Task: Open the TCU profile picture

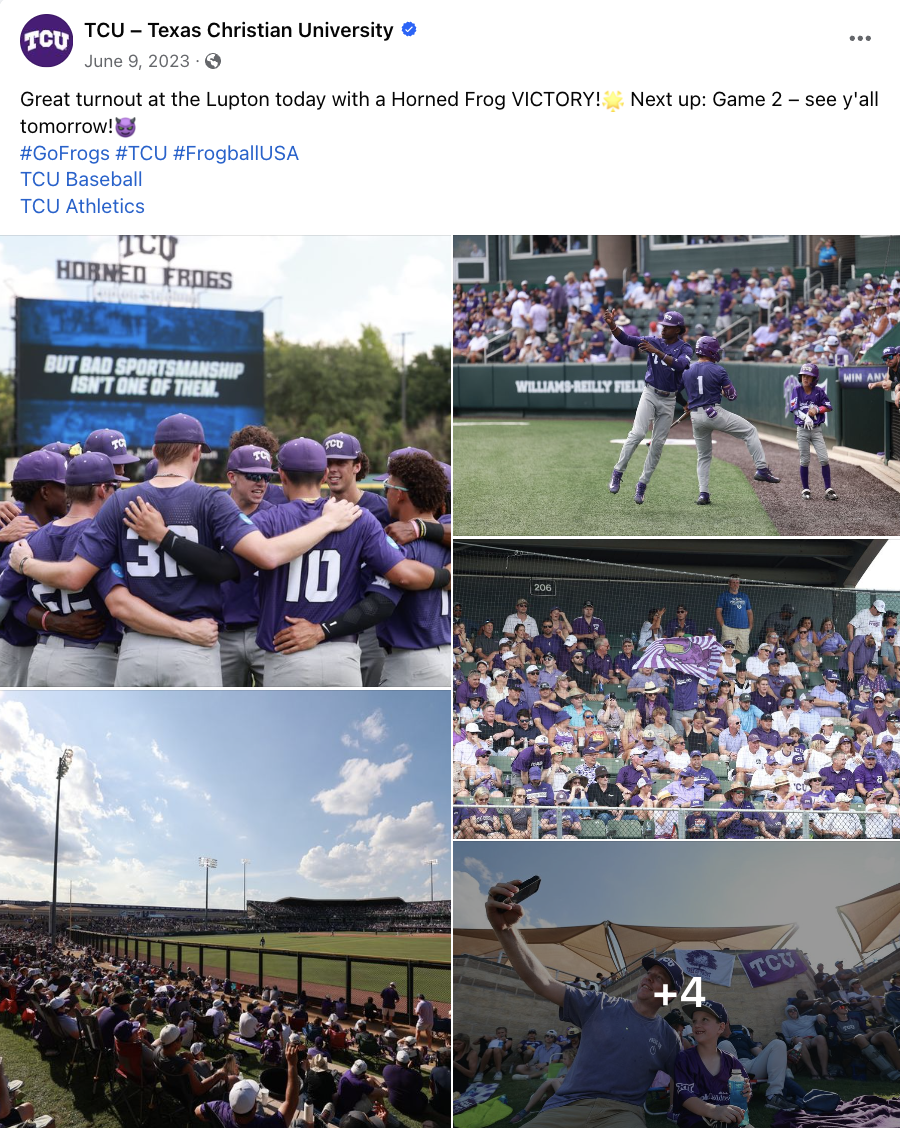Action: (x=46, y=41)
